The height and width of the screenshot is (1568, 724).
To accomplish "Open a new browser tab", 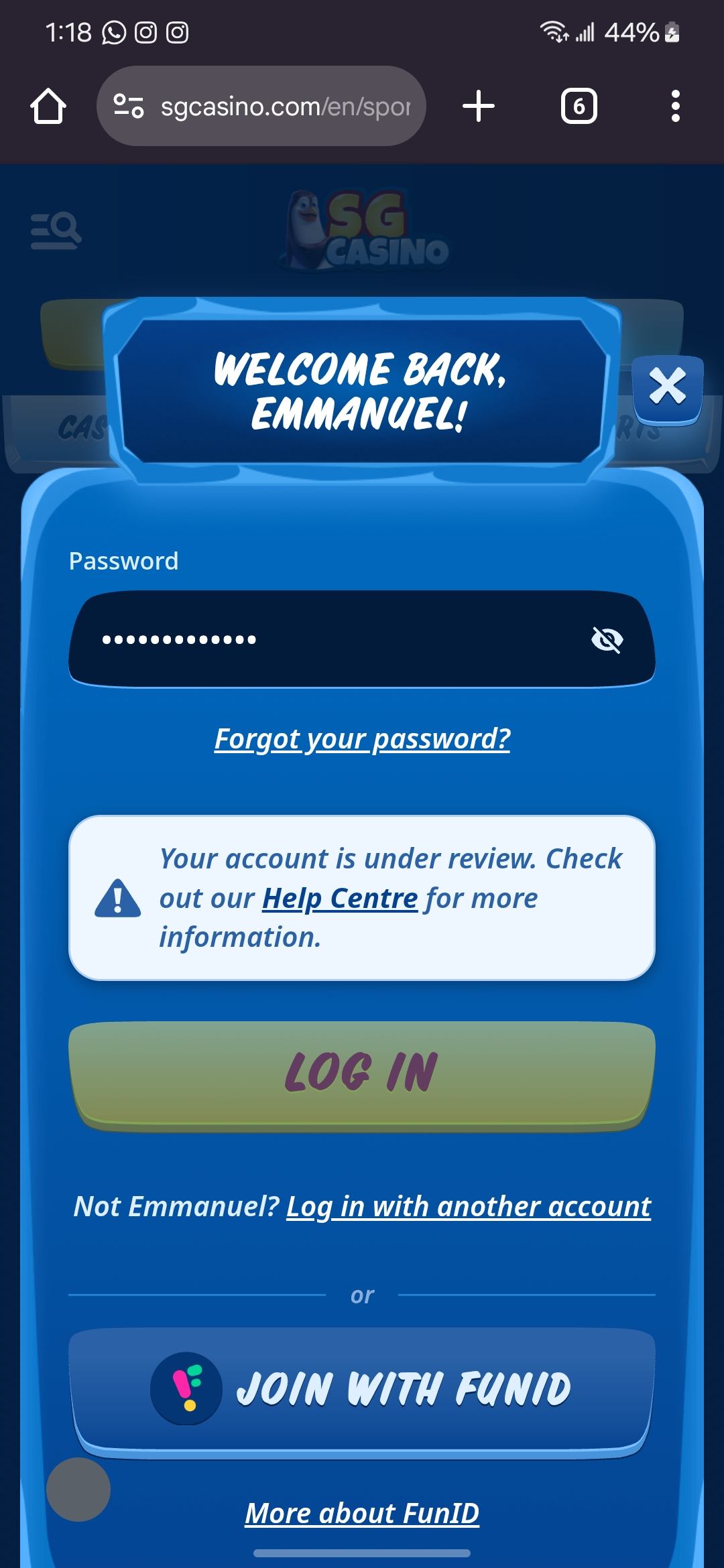I will click(x=479, y=106).
